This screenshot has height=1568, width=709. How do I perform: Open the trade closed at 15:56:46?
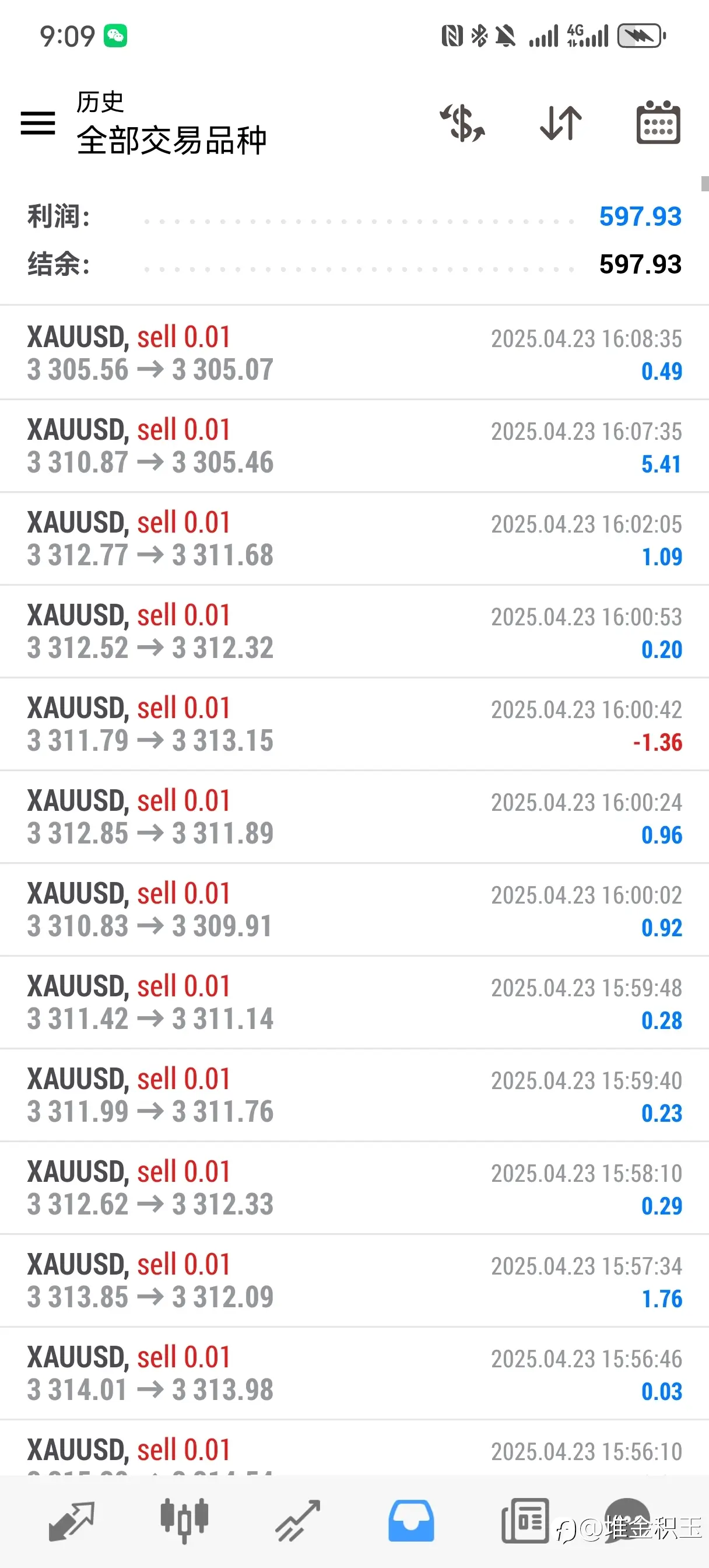pyautogui.click(x=354, y=1374)
